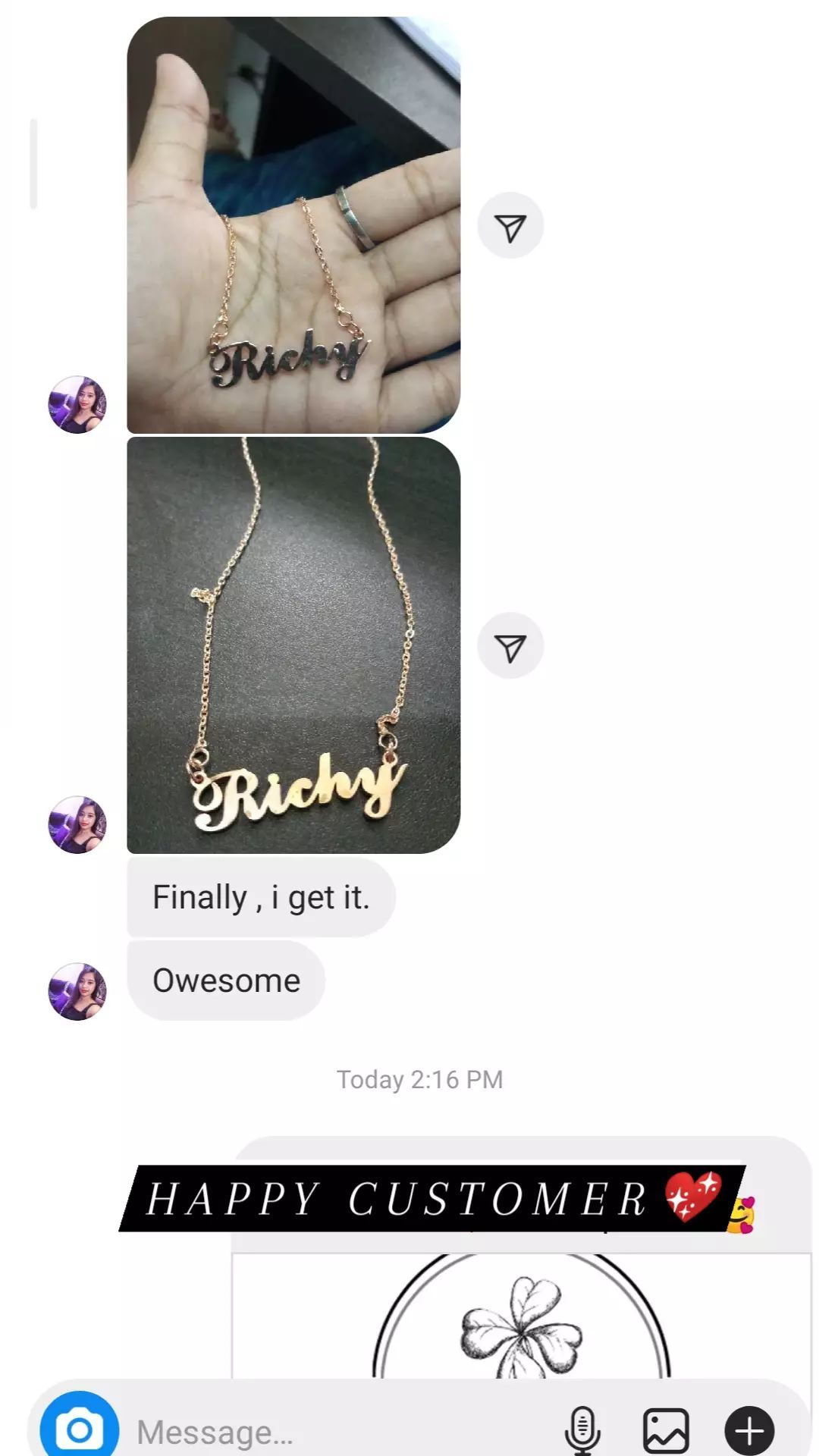This screenshot has height=1456, width=819.
Task: View the Richy necklace photo on grey fabric
Action: pos(293,645)
